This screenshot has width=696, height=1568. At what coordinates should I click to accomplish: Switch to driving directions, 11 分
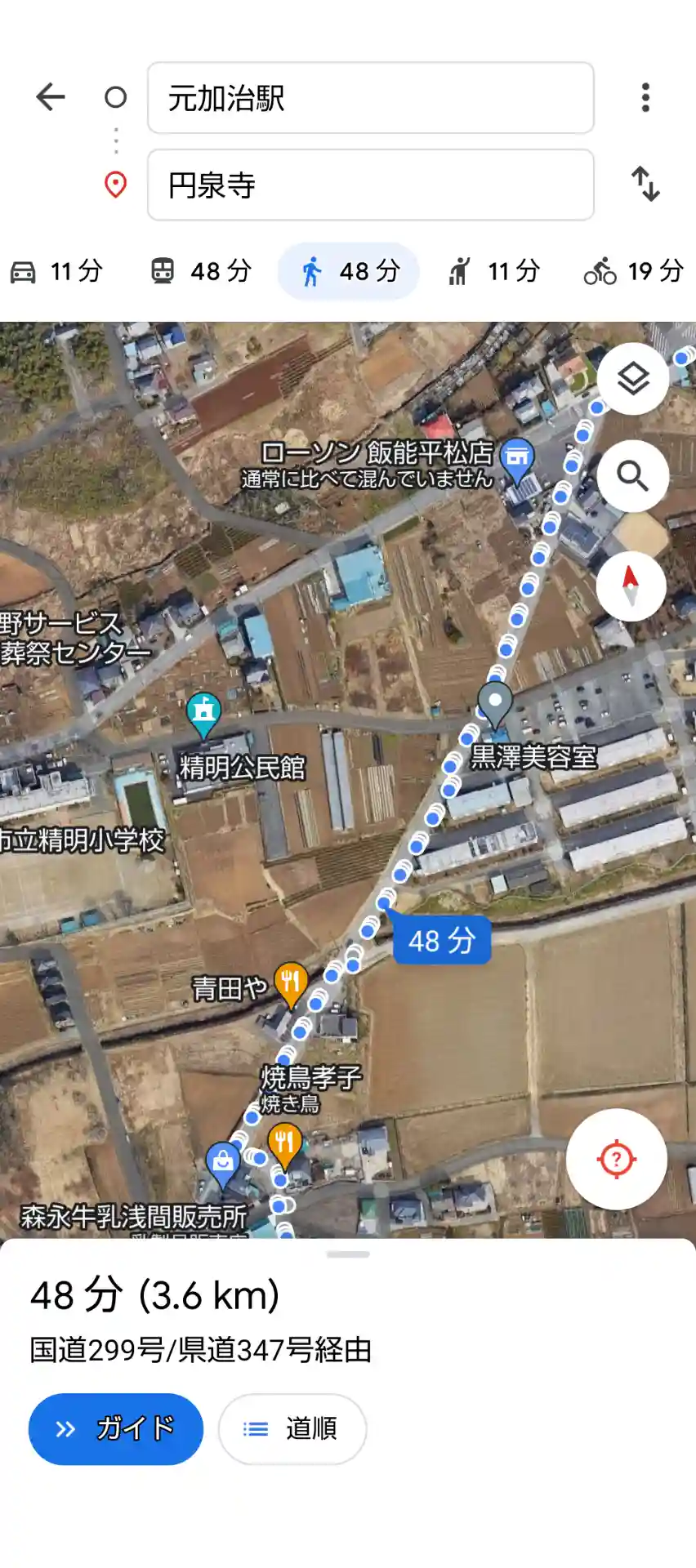tap(56, 271)
